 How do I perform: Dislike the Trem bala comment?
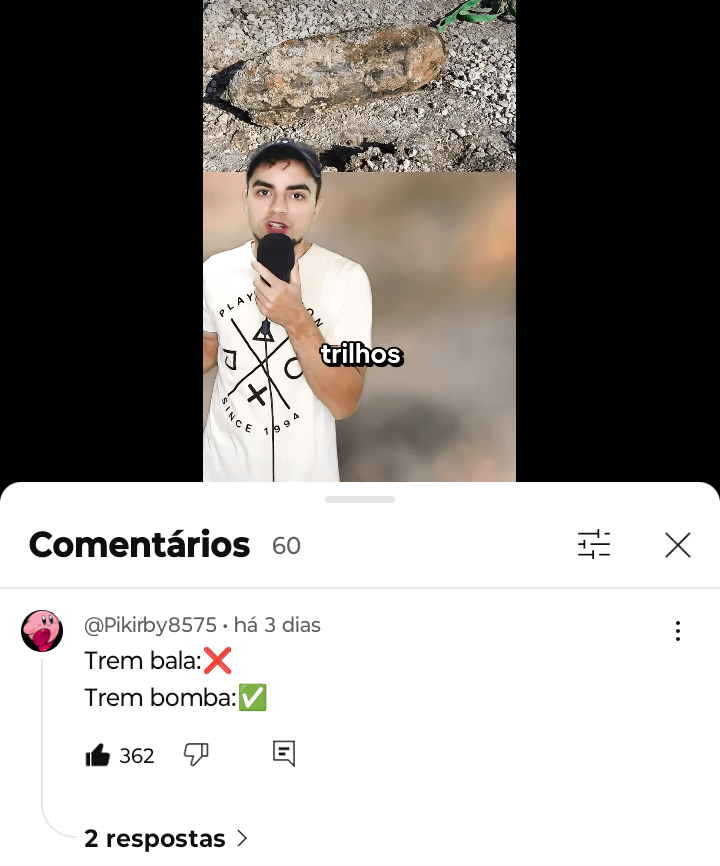[196, 755]
